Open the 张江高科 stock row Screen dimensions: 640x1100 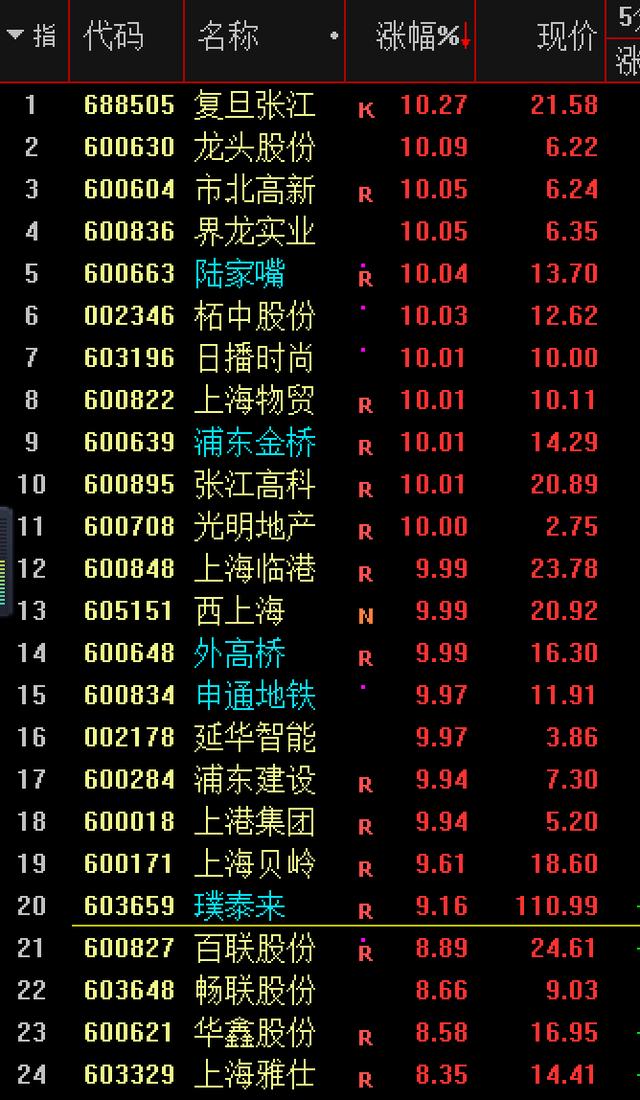[x=254, y=485]
